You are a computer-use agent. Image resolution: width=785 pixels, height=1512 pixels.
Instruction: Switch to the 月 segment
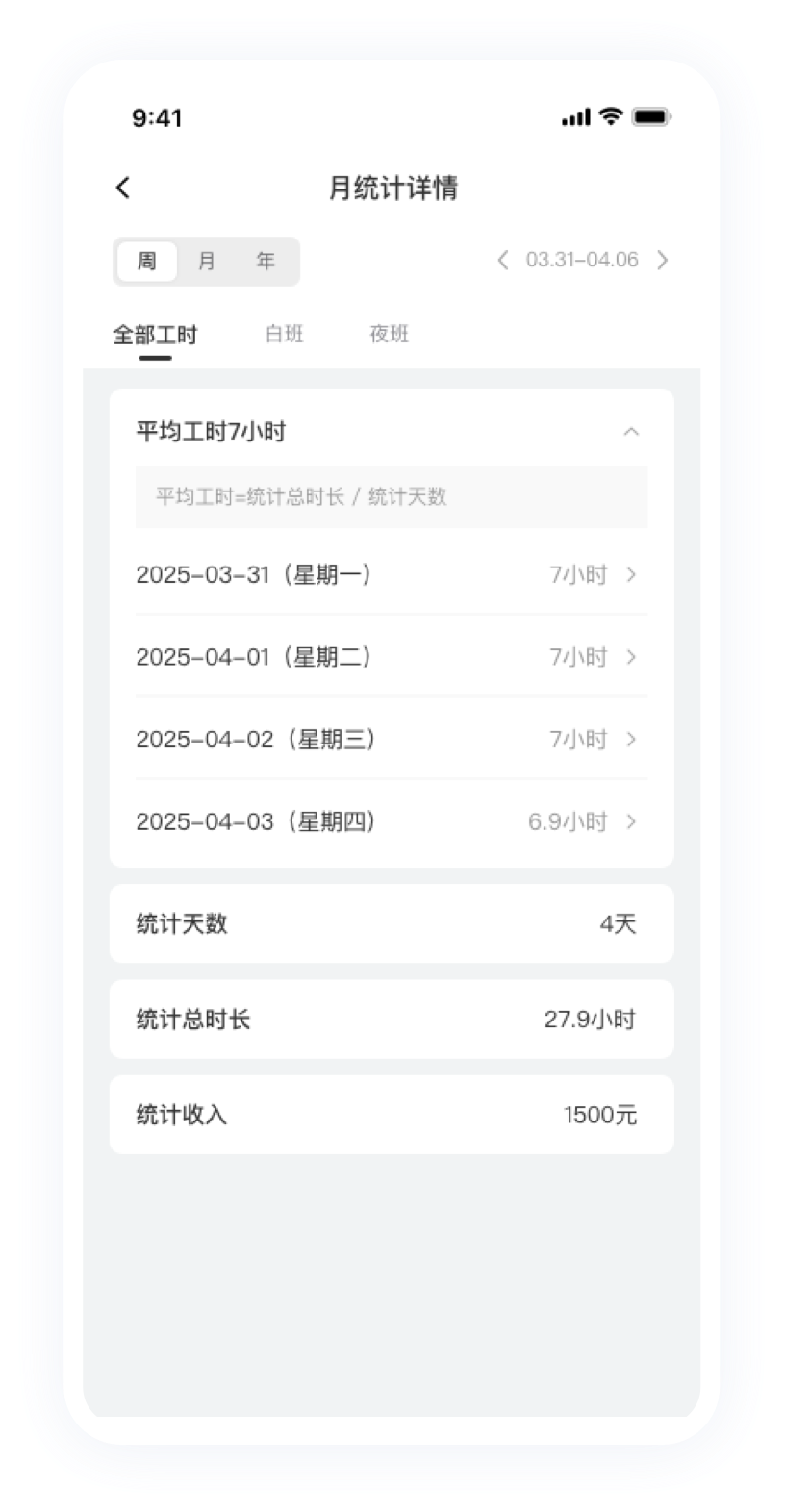(x=206, y=261)
